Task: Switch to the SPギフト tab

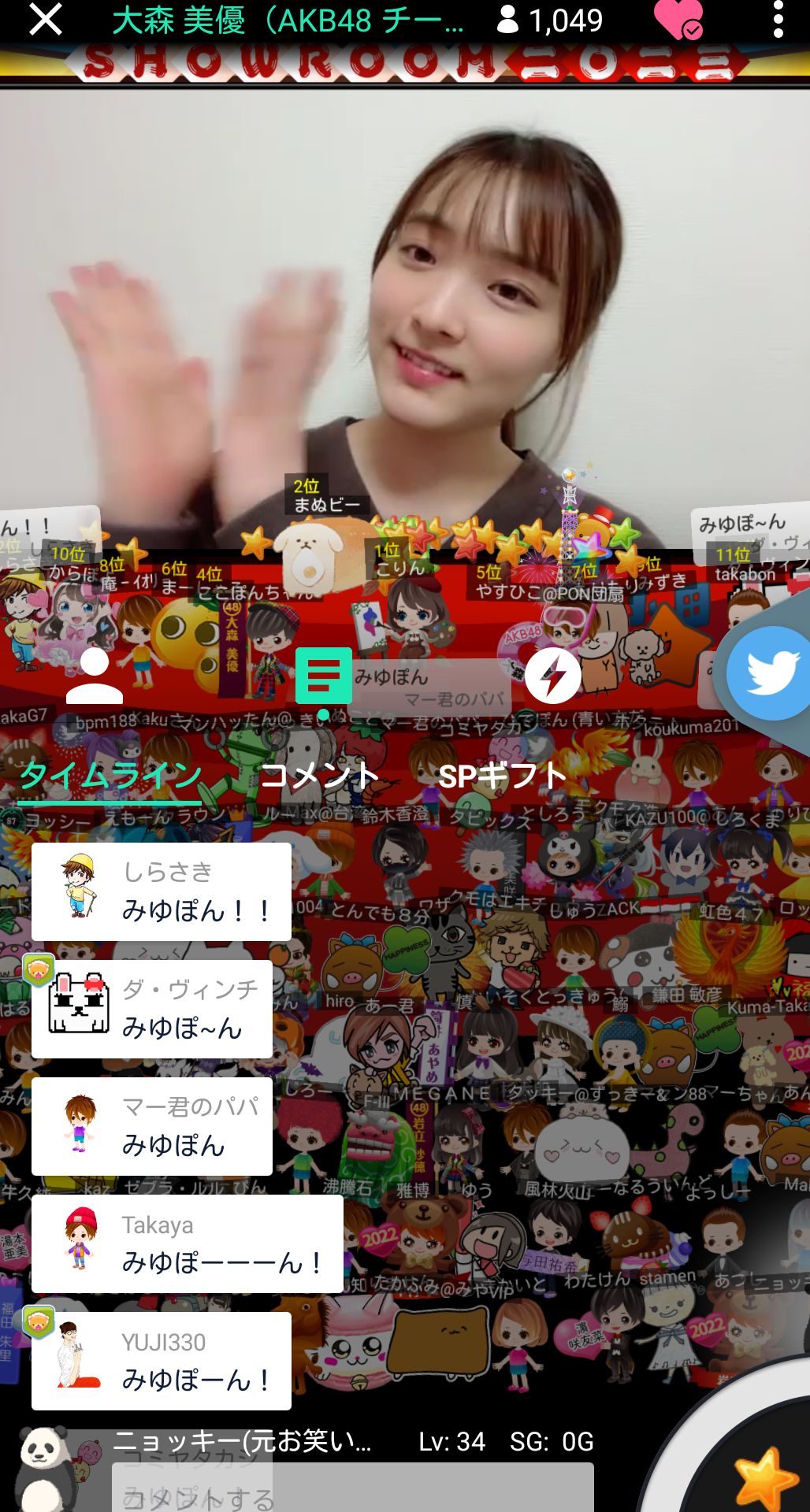Action: pos(502,776)
